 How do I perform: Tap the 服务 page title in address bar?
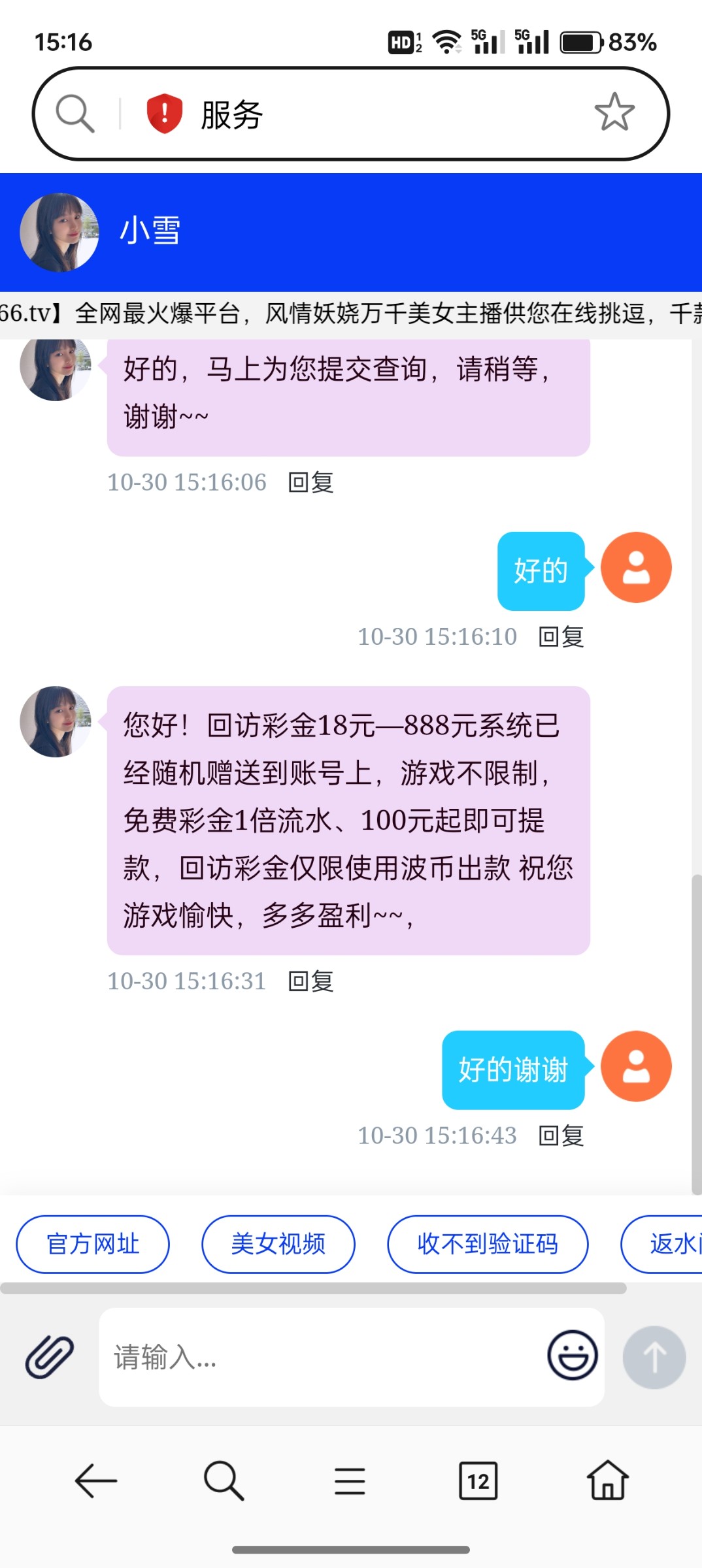[232, 115]
